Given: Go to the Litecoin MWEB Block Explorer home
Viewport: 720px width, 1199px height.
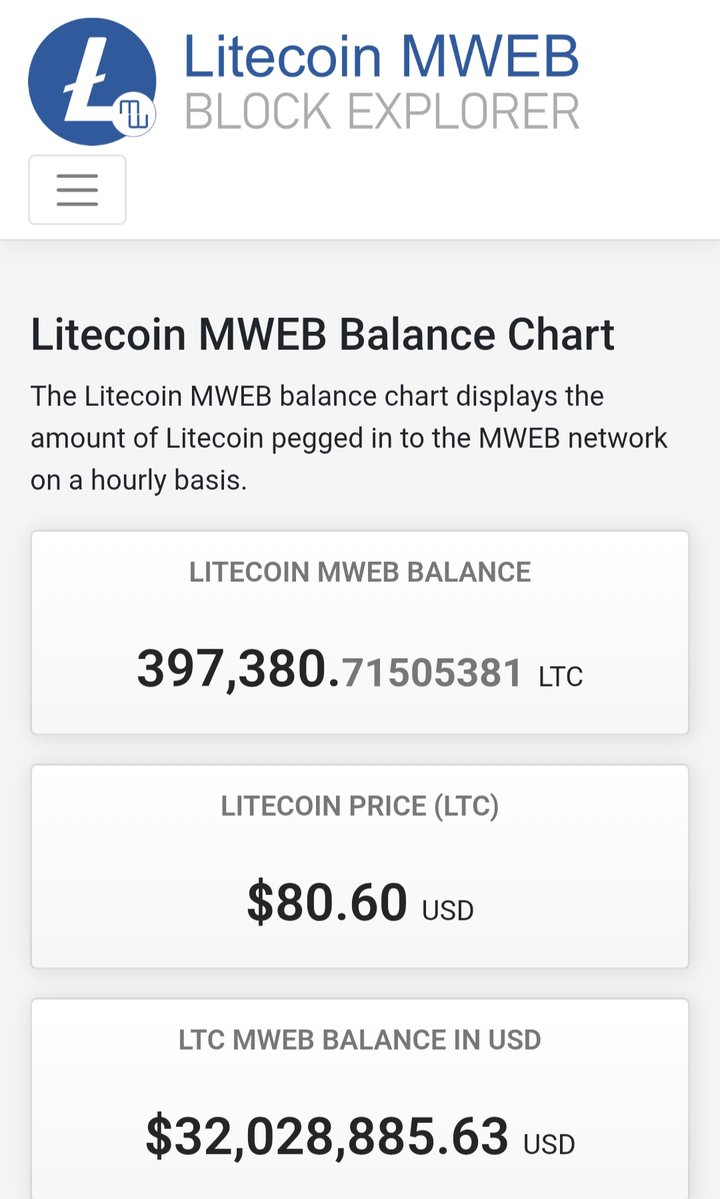Looking at the screenshot, I should click(304, 82).
